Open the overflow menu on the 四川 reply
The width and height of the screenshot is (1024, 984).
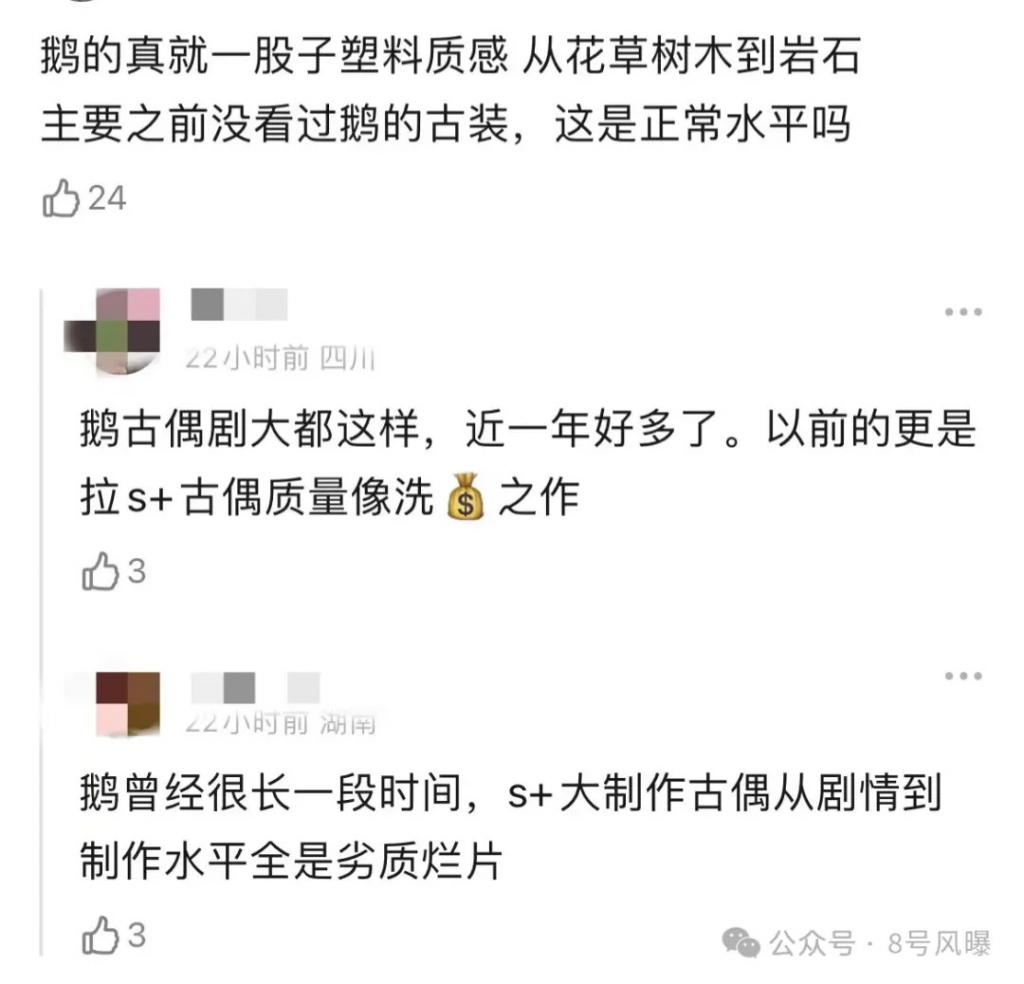click(963, 313)
